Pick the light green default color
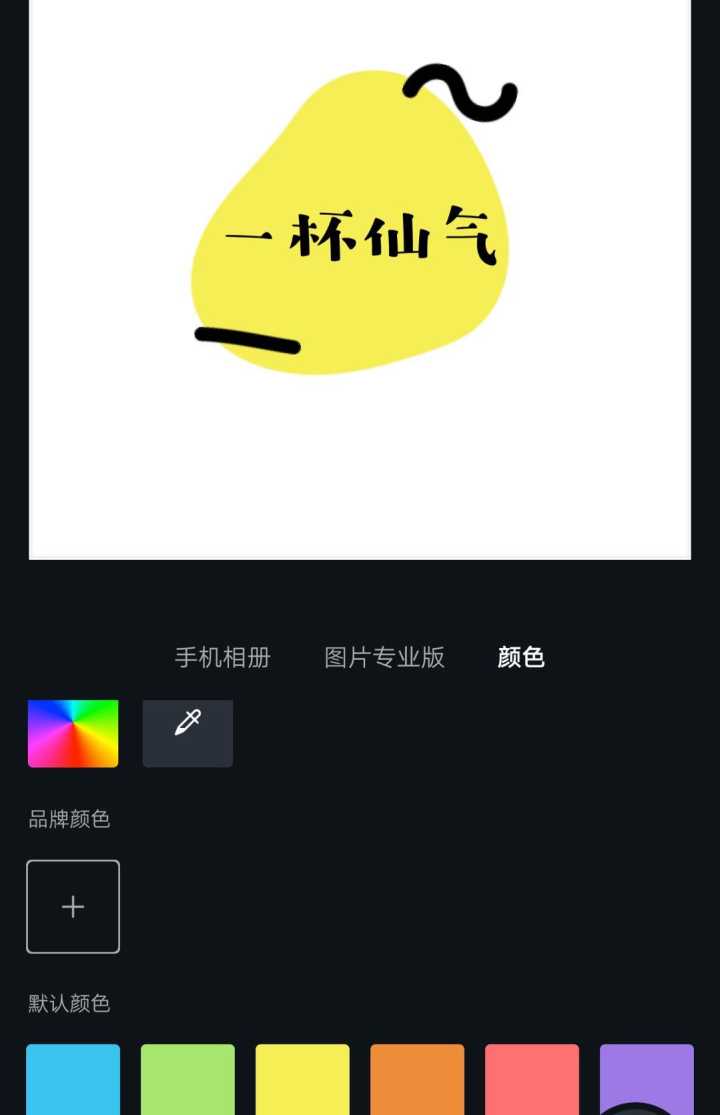Image resolution: width=720 pixels, height=1115 pixels. pos(188,1078)
